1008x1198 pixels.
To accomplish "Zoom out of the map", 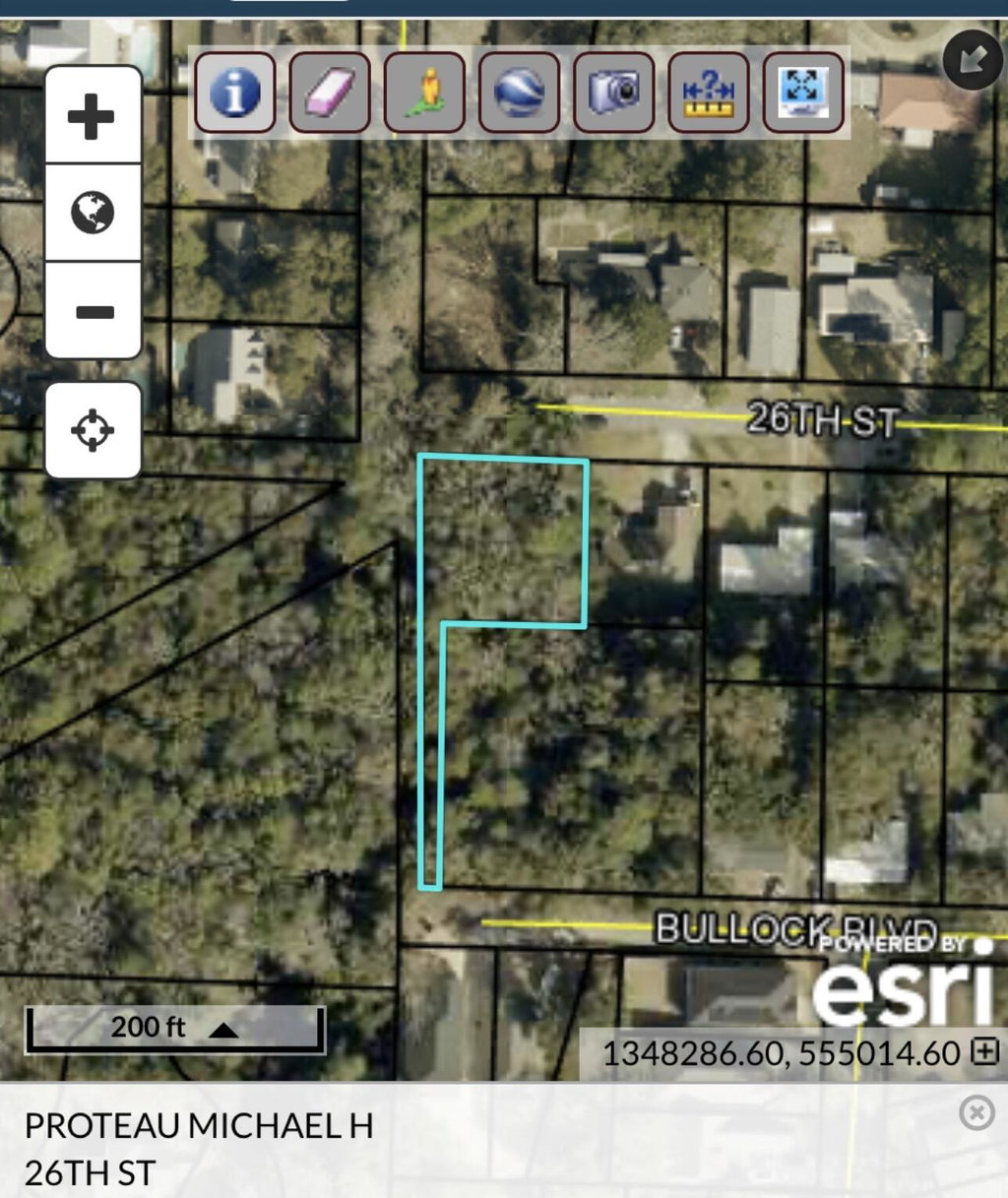I will [93, 313].
